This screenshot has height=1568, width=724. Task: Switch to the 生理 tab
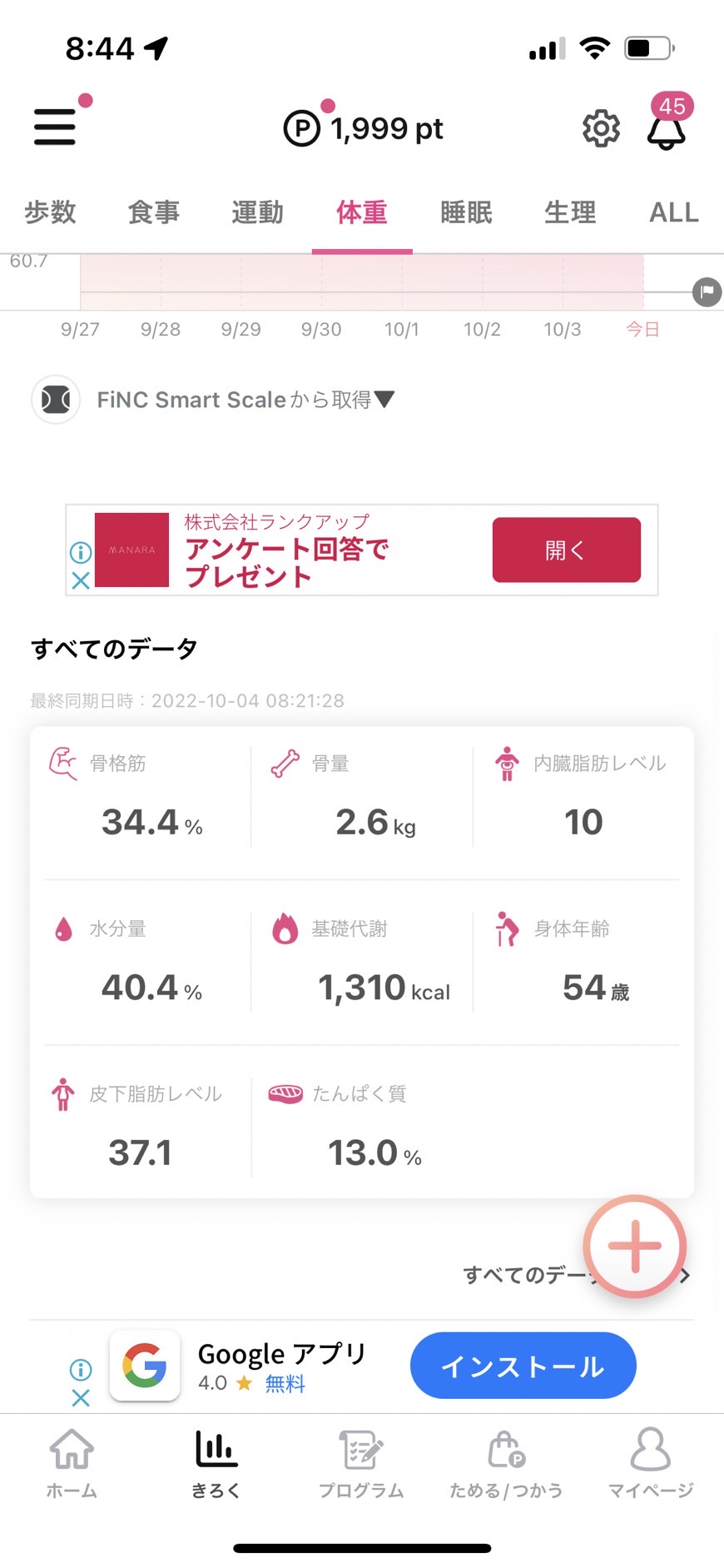click(x=570, y=212)
